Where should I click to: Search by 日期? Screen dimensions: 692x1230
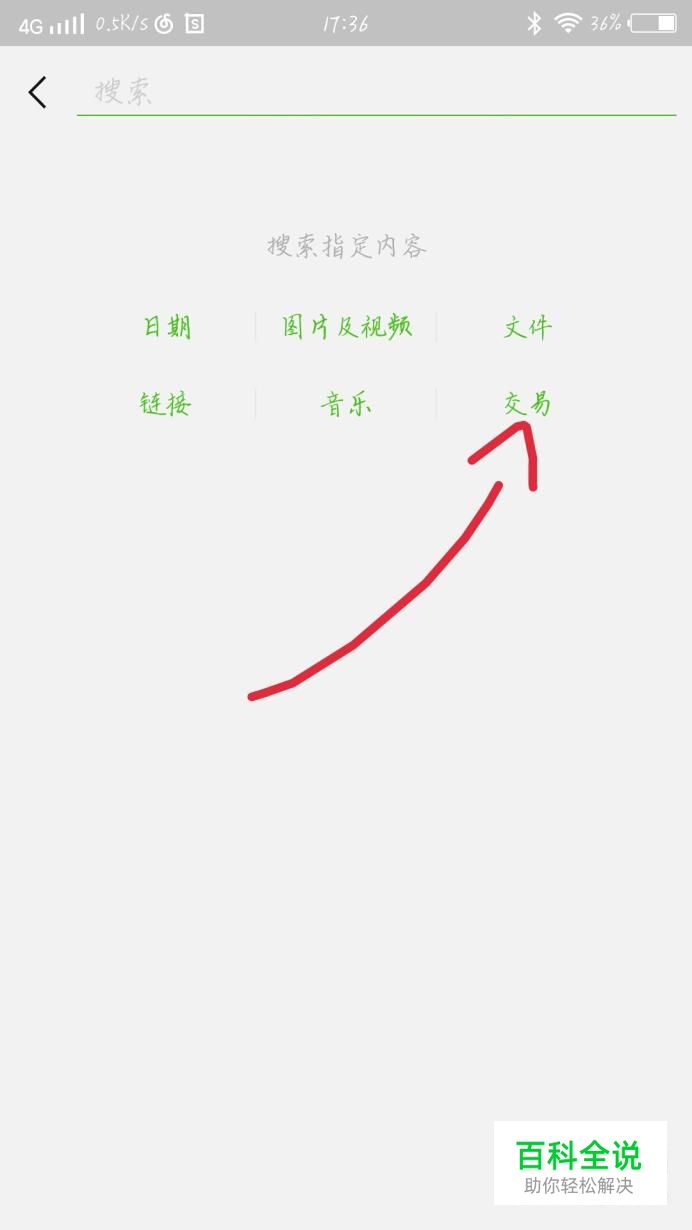coord(166,327)
